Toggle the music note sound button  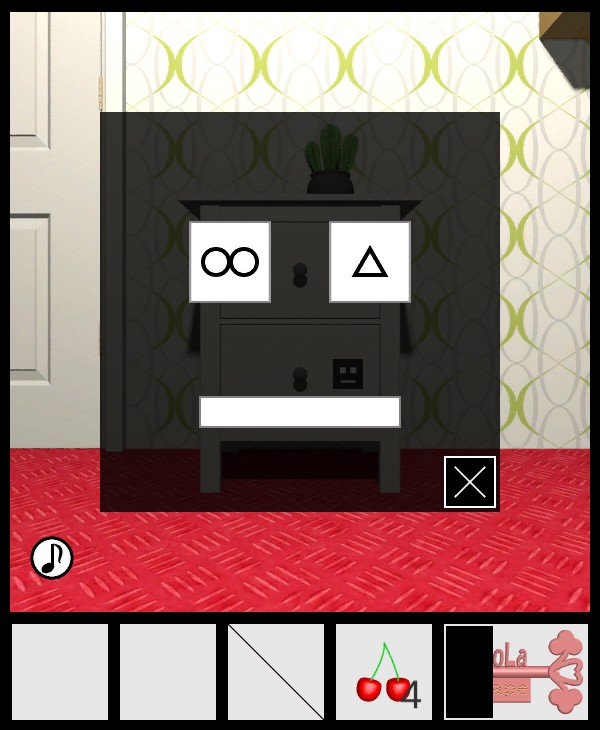[x=52, y=558]
